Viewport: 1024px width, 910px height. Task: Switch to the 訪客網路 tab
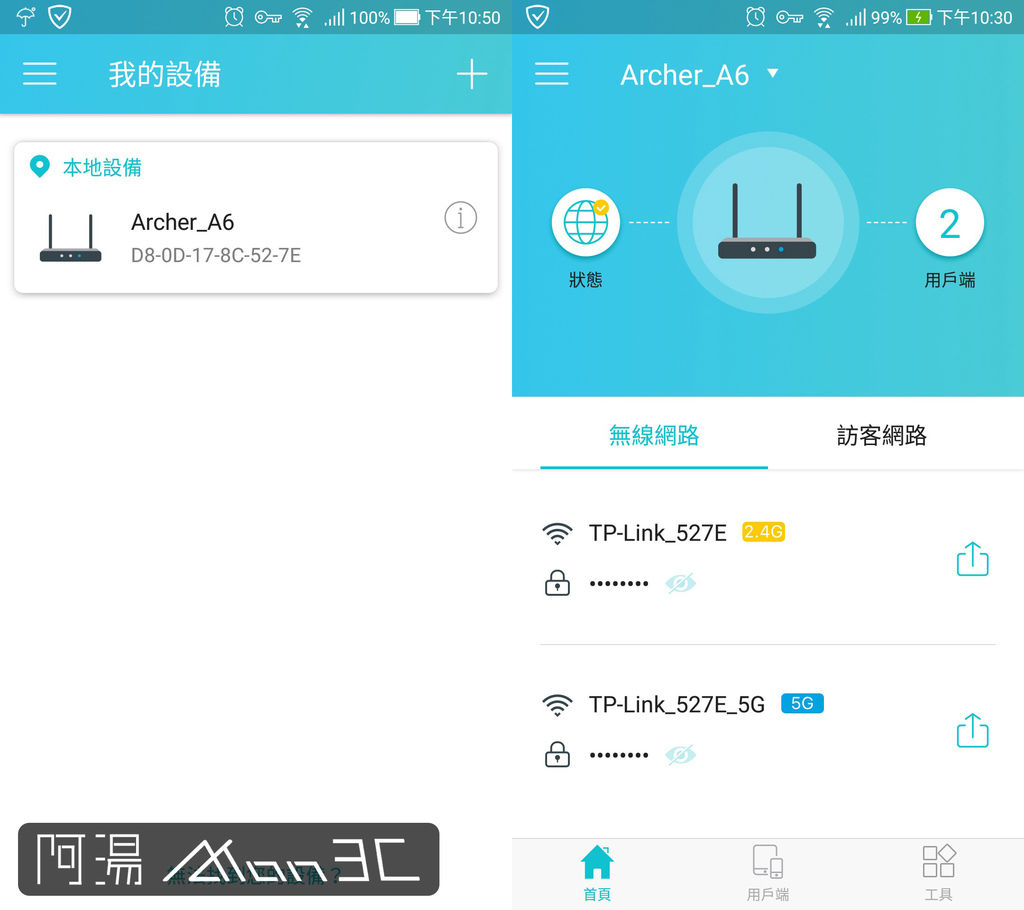881,435
